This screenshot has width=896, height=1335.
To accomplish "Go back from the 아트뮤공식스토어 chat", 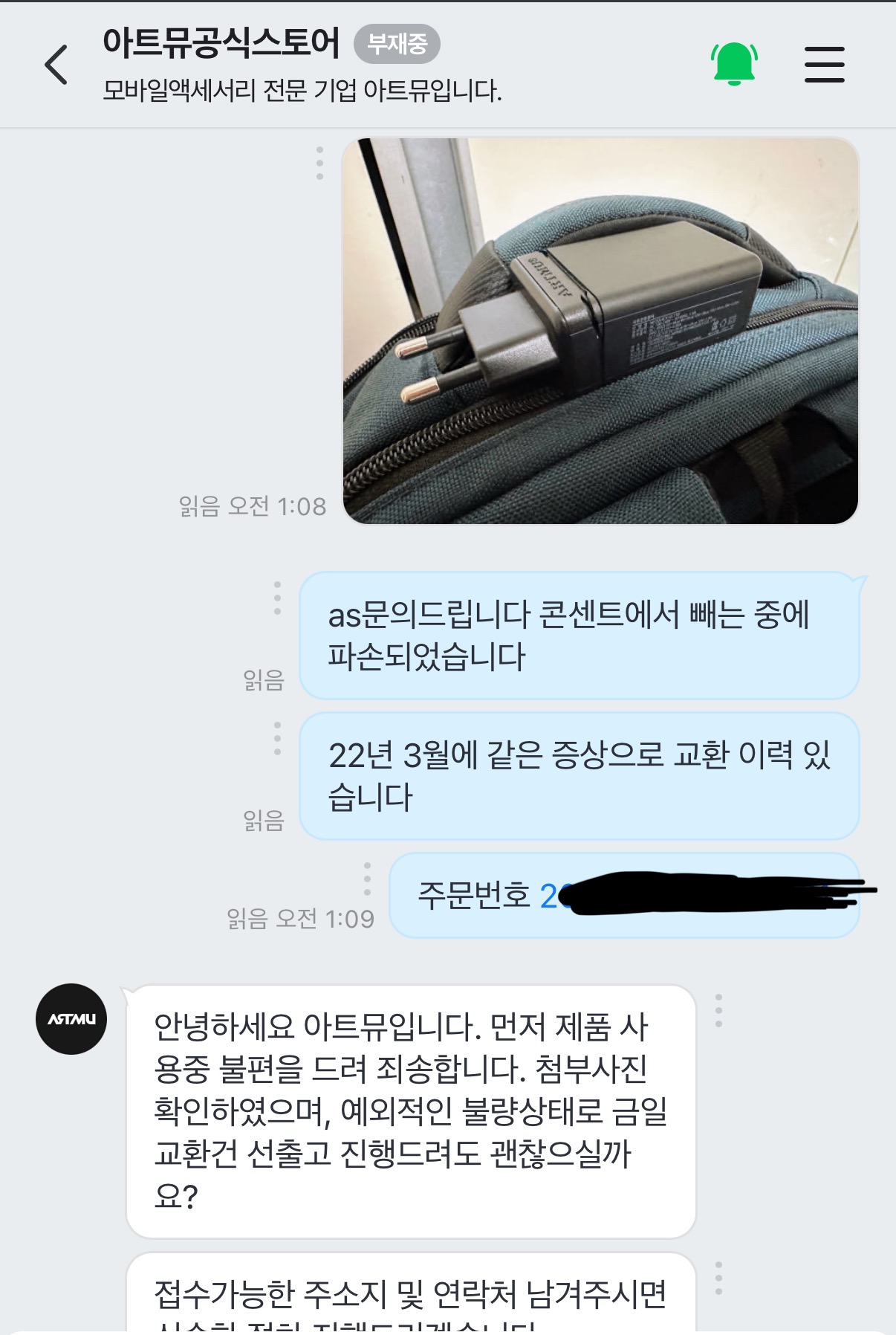I will click(56, 65).
